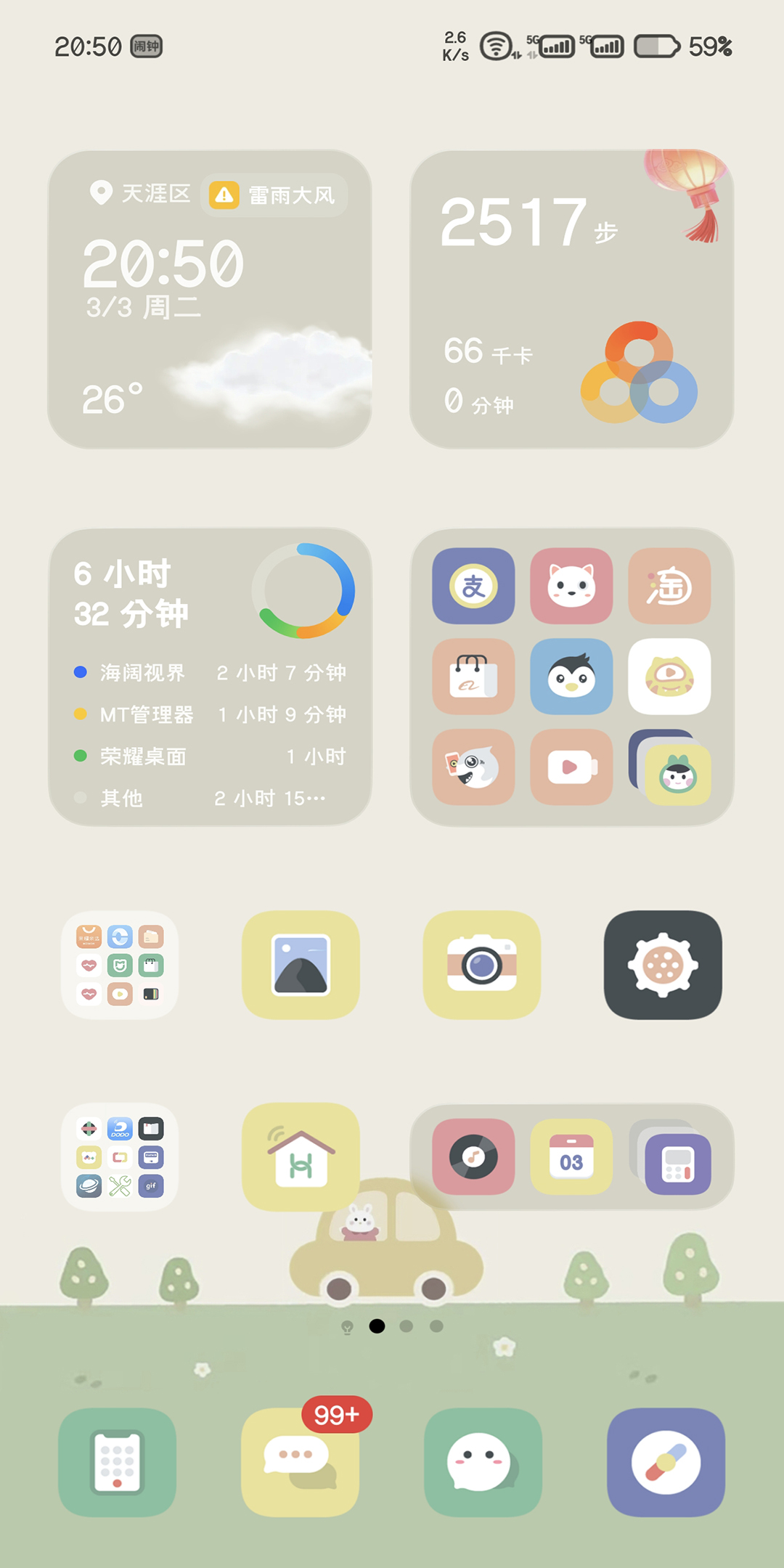Open the folder containing the gif app
The width and height of the screenshot is (784, 1568).
pyautogui.click(x=120, y=1156)
